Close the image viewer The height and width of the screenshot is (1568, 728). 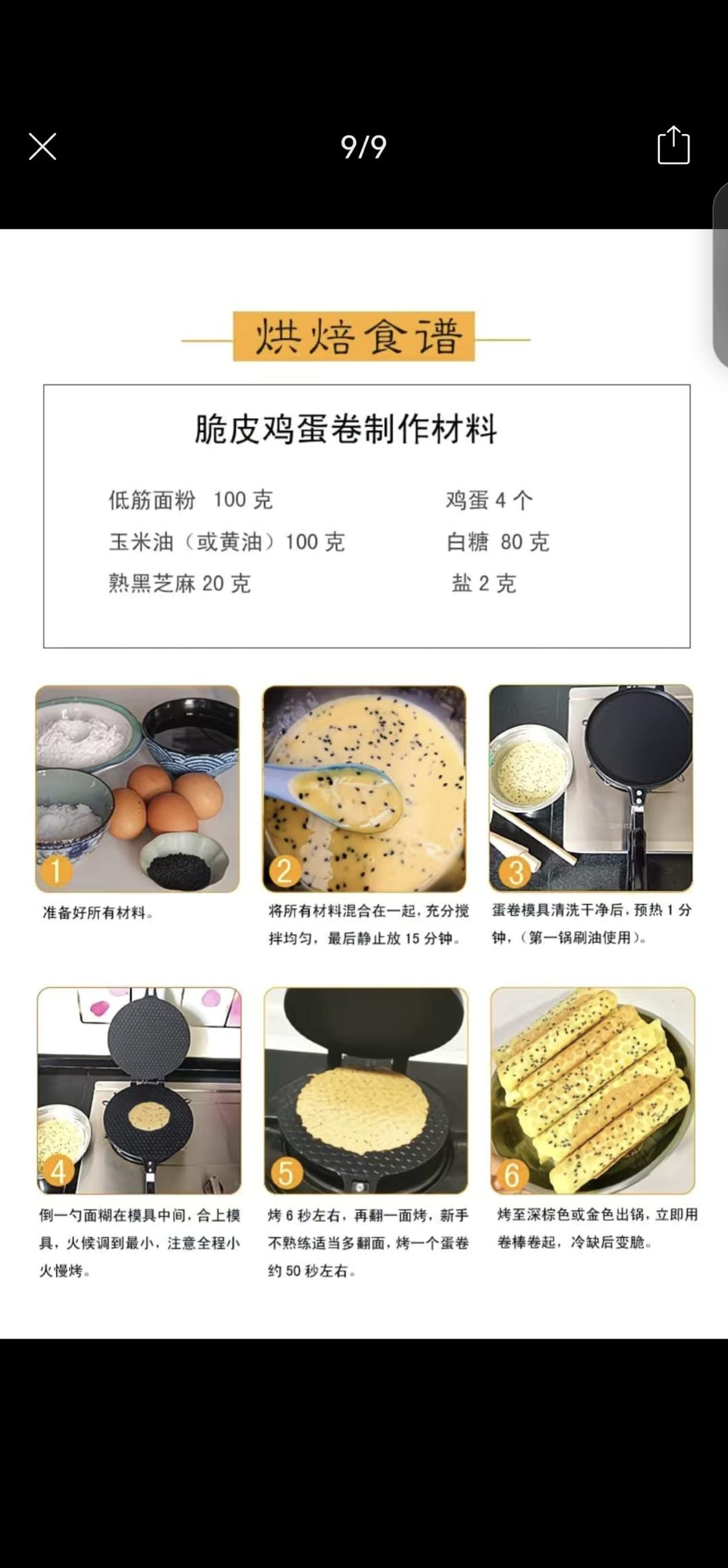tap(42, 146)
